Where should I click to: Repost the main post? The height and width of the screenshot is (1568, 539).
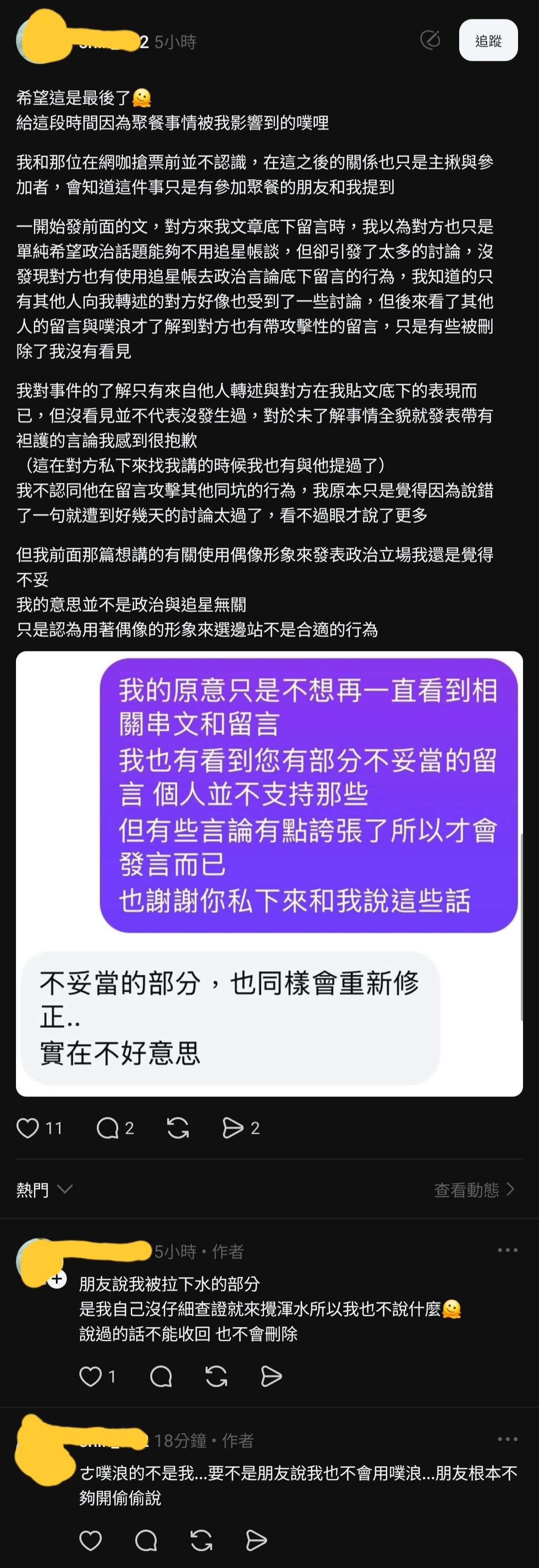(x=178, y=1128)
